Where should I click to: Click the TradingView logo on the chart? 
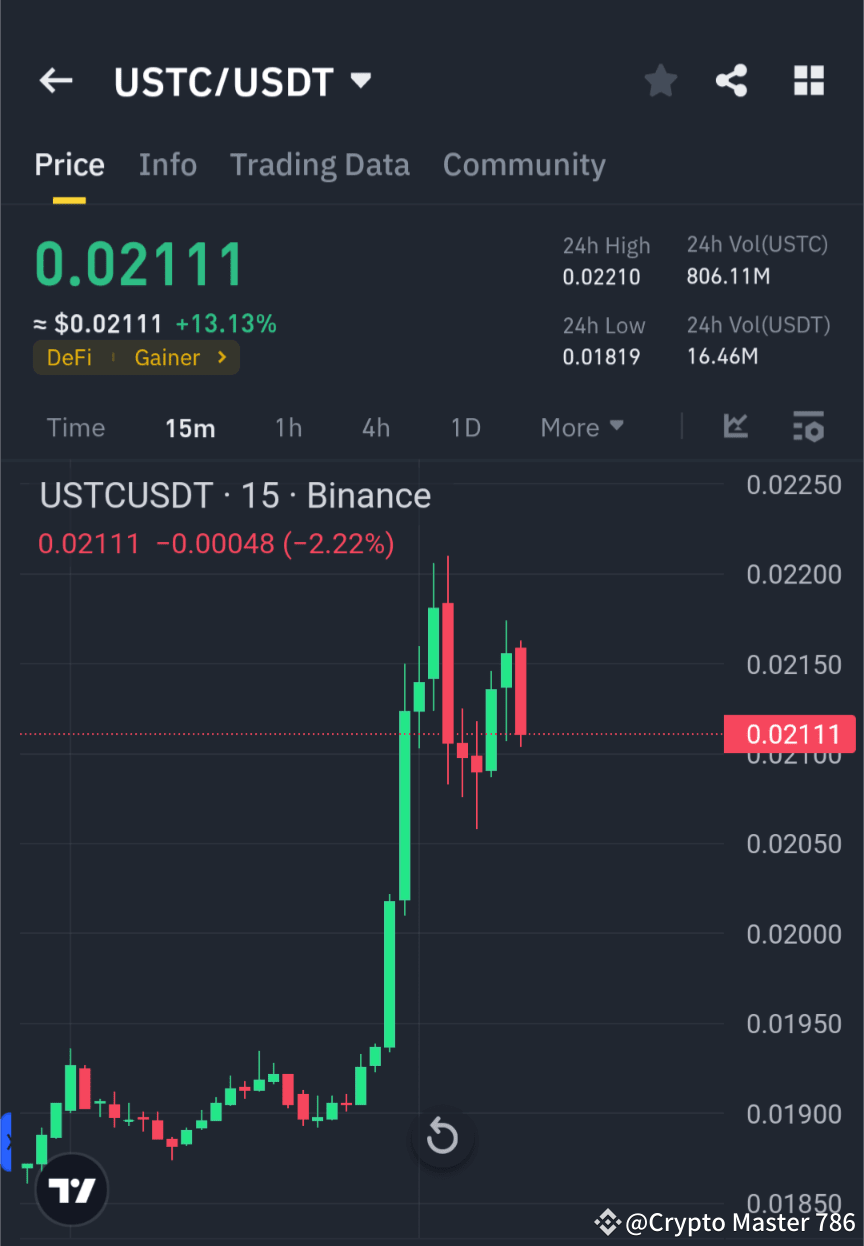point(70,1189)
